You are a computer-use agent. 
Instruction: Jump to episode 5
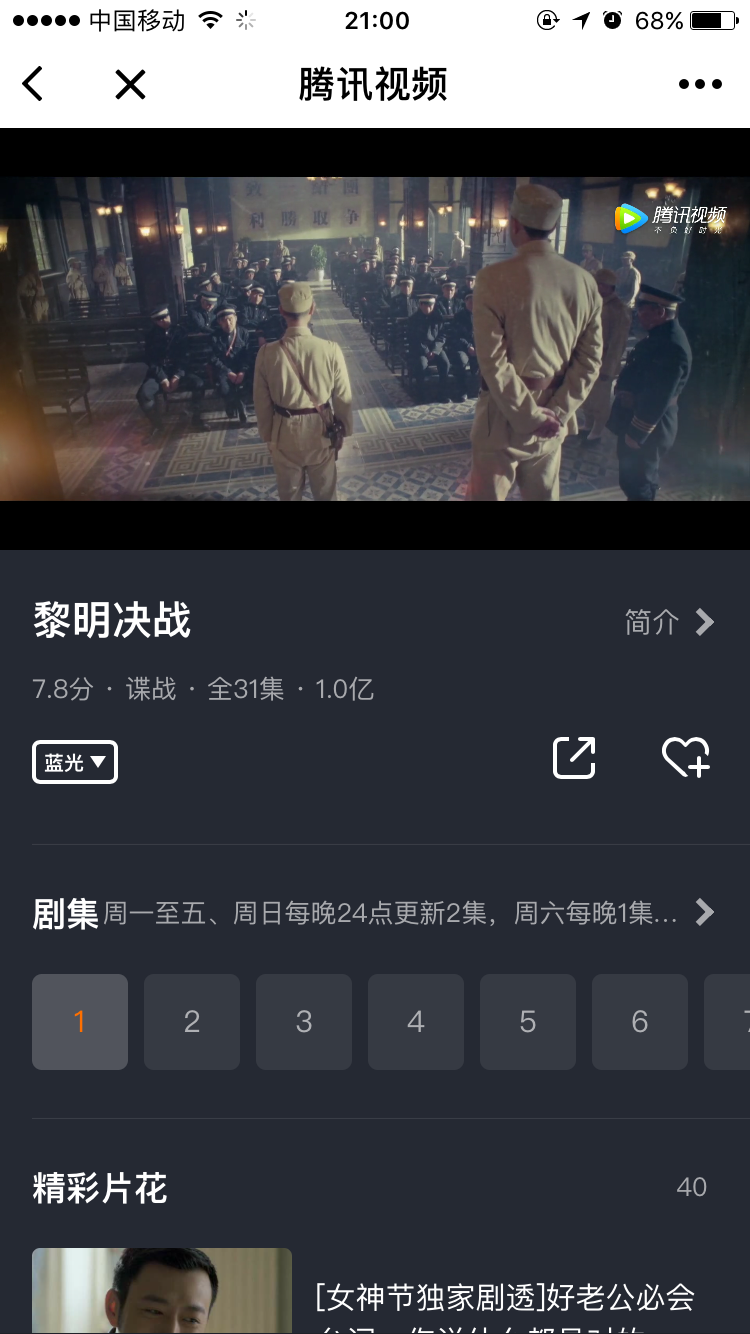coord(528,1021)
